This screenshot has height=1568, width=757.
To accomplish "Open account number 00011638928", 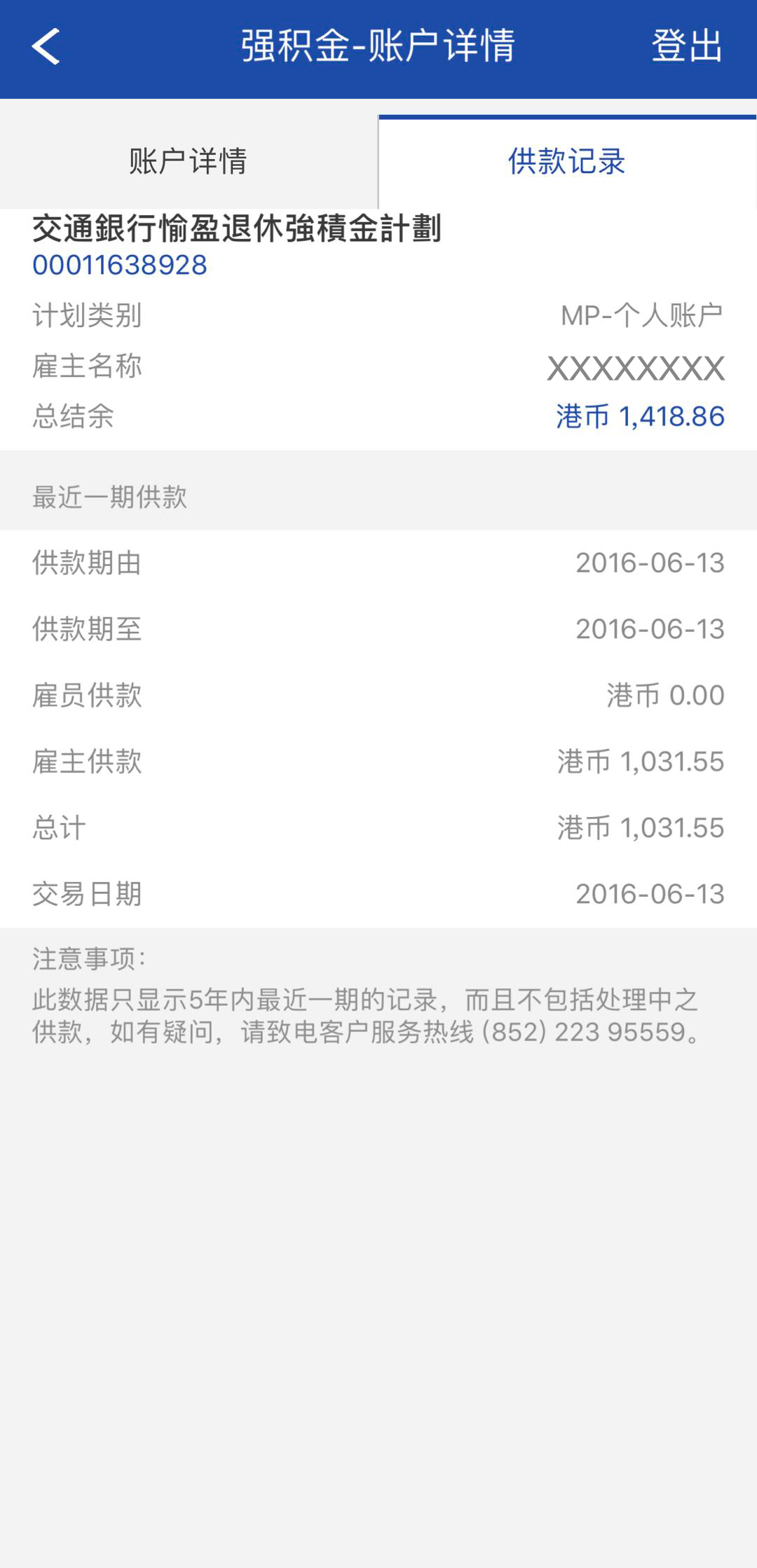I will [x=120, y=266].
